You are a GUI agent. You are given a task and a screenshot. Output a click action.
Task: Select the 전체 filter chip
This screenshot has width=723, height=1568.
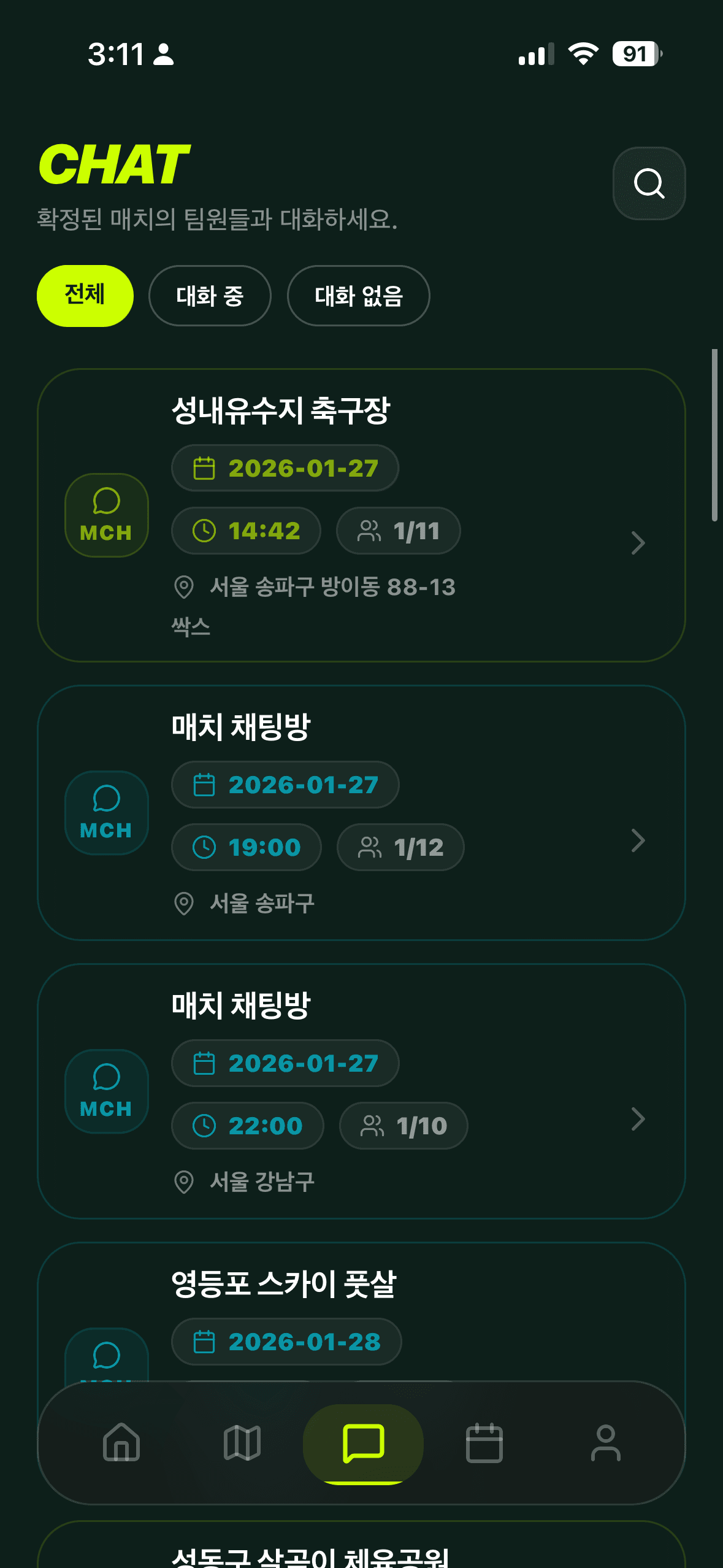85,296
